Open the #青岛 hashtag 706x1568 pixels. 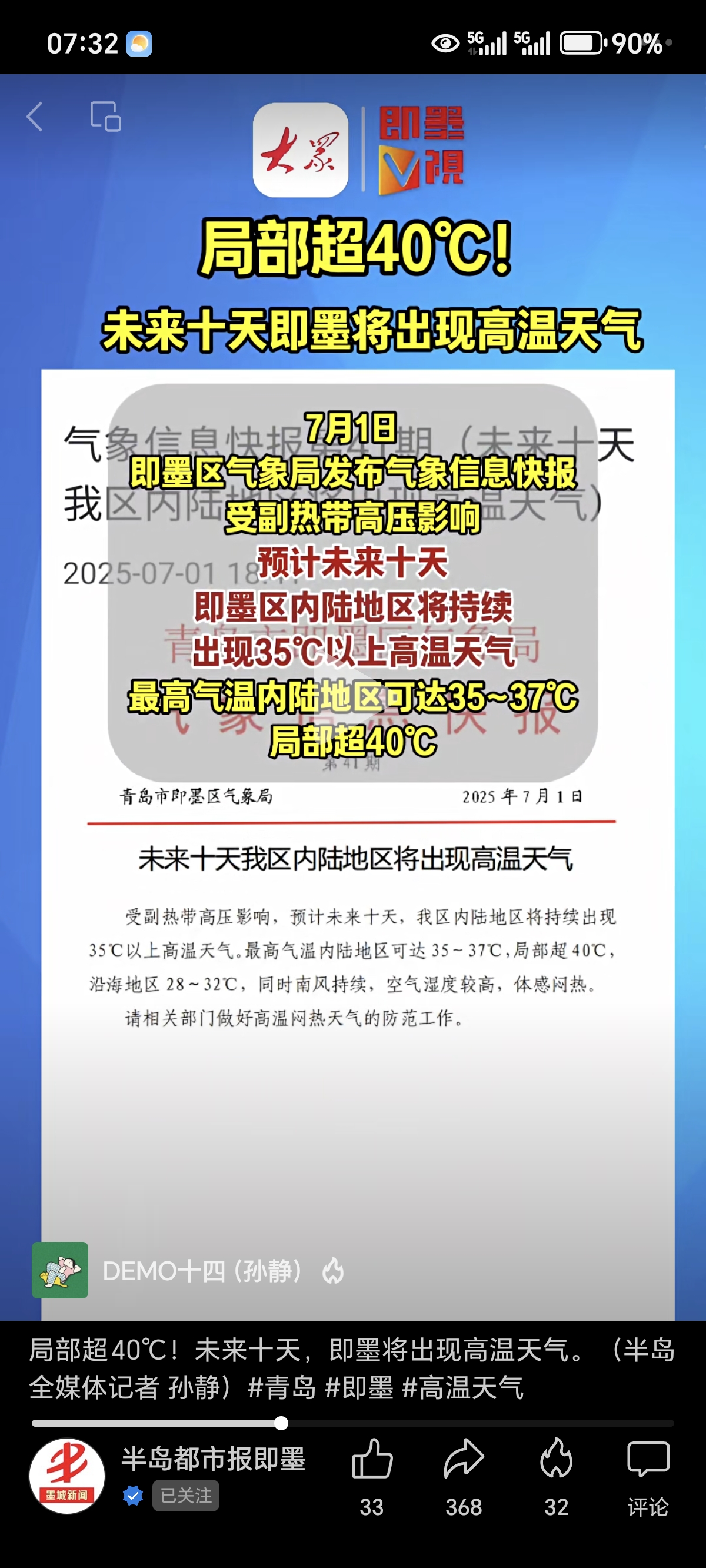(x=282, y=1388)
